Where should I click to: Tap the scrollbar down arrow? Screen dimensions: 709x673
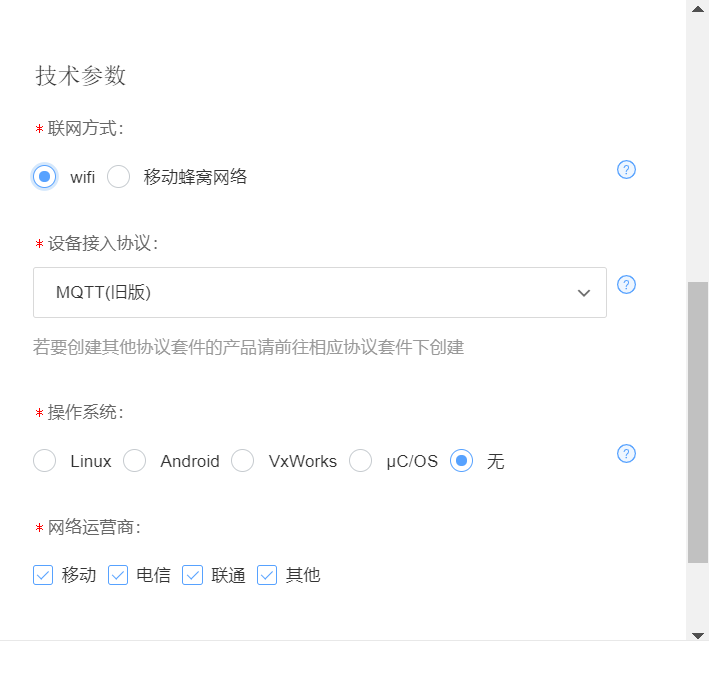[698, 635]
